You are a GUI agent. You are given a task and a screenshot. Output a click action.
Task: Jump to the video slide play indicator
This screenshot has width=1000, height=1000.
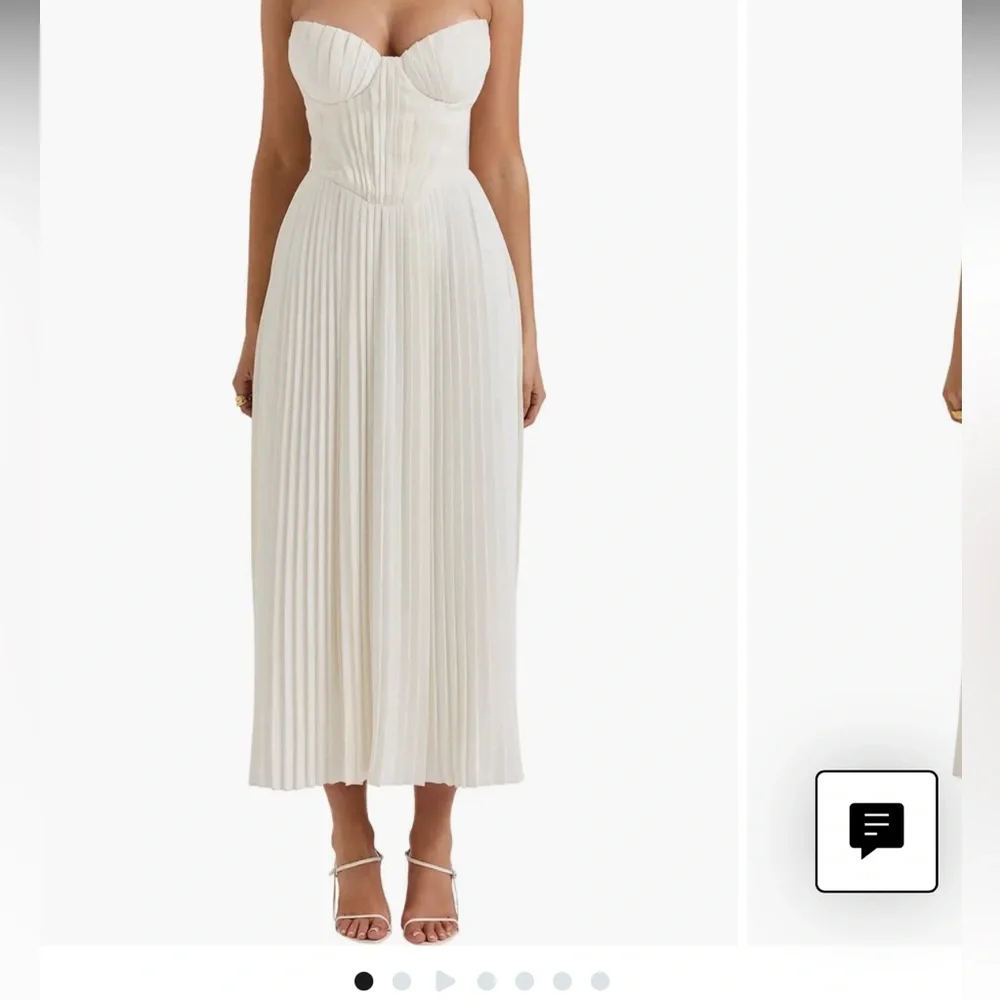[445, 981]
